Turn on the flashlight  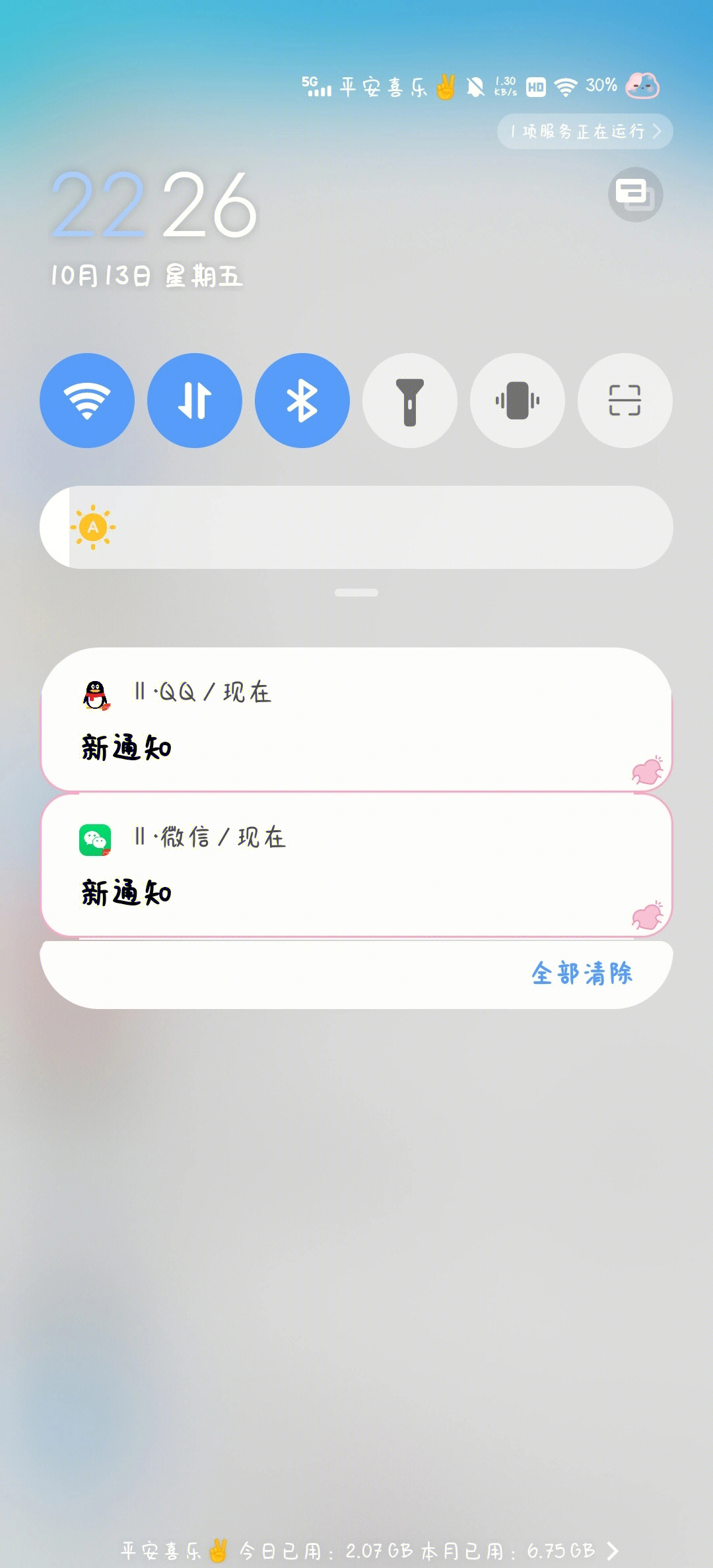coord(410,401)
